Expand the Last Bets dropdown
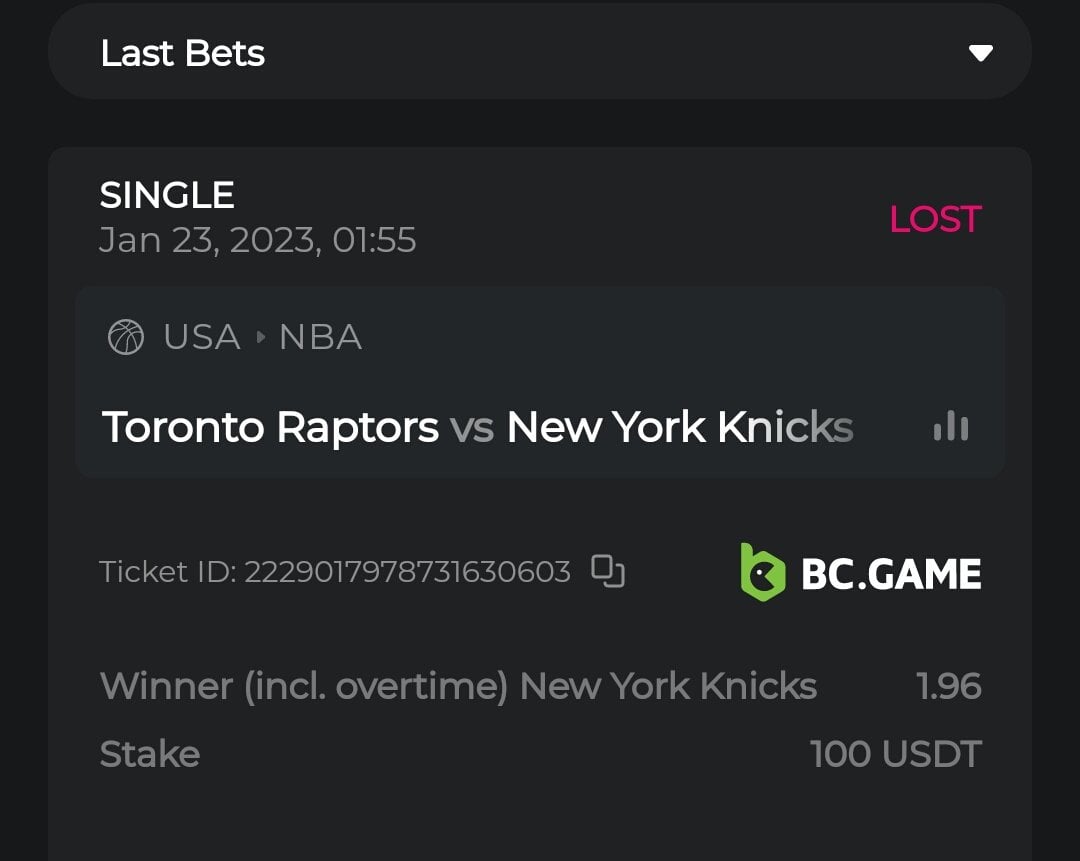Image resolution: width=1080 pixels, height=861 pixels. [979, 53]
